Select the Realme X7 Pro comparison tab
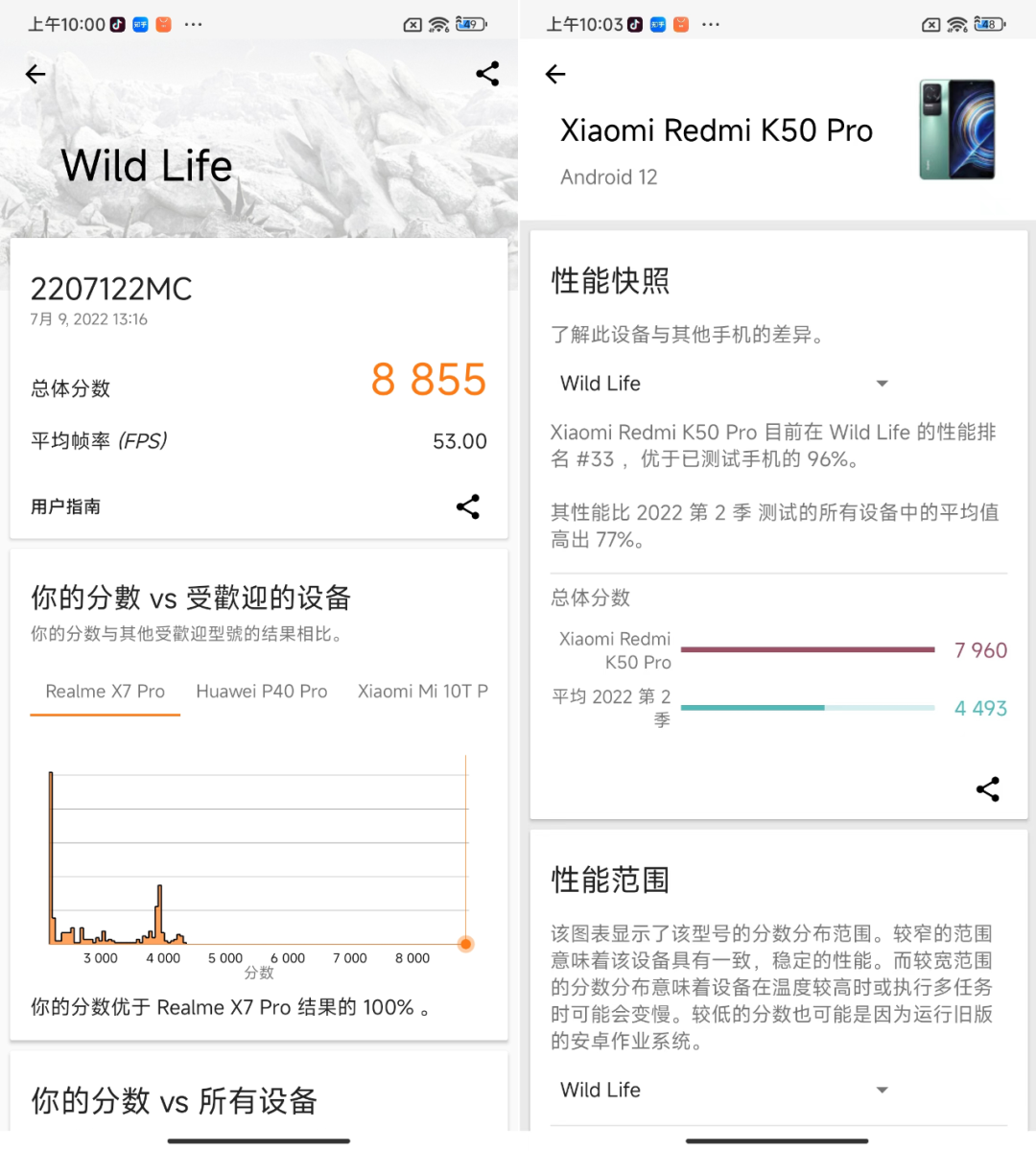The width and height of the screenshot is (1036, 1151). [x=106, y=692]
